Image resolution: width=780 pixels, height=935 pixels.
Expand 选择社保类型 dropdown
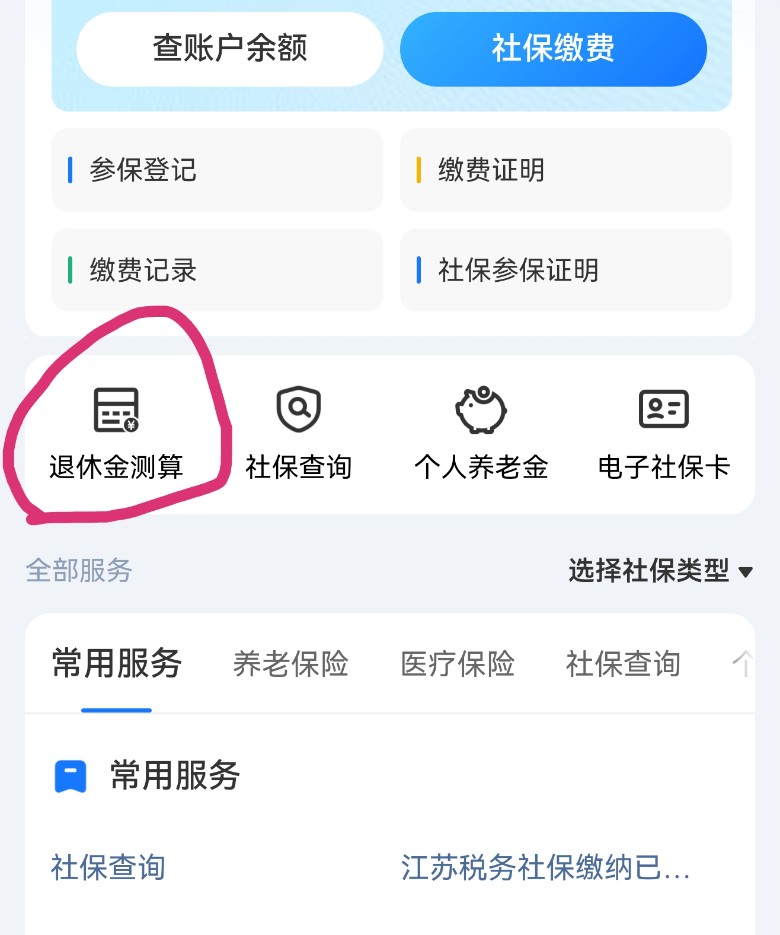661,571
